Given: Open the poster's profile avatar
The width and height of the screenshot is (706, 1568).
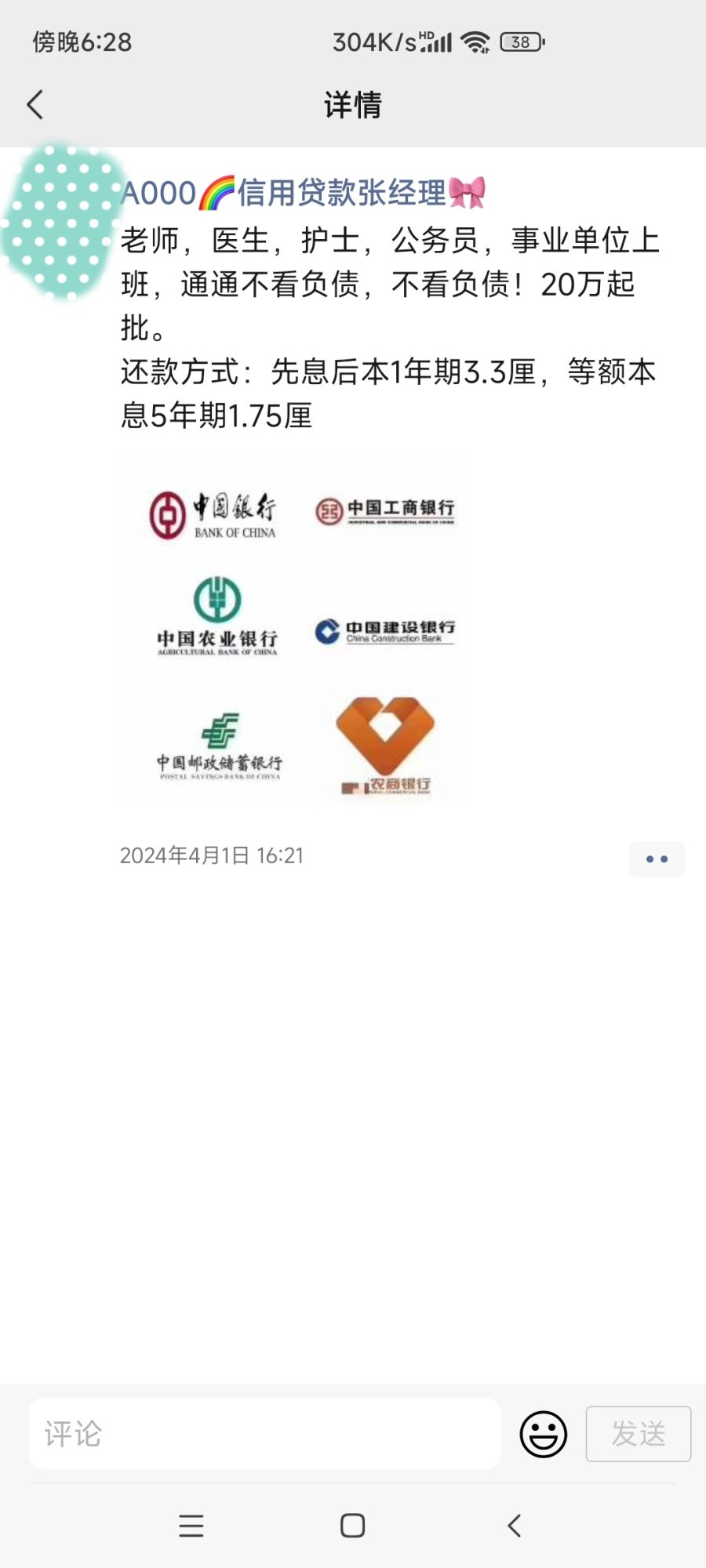Looking at the screenshot, I should 61,222.
